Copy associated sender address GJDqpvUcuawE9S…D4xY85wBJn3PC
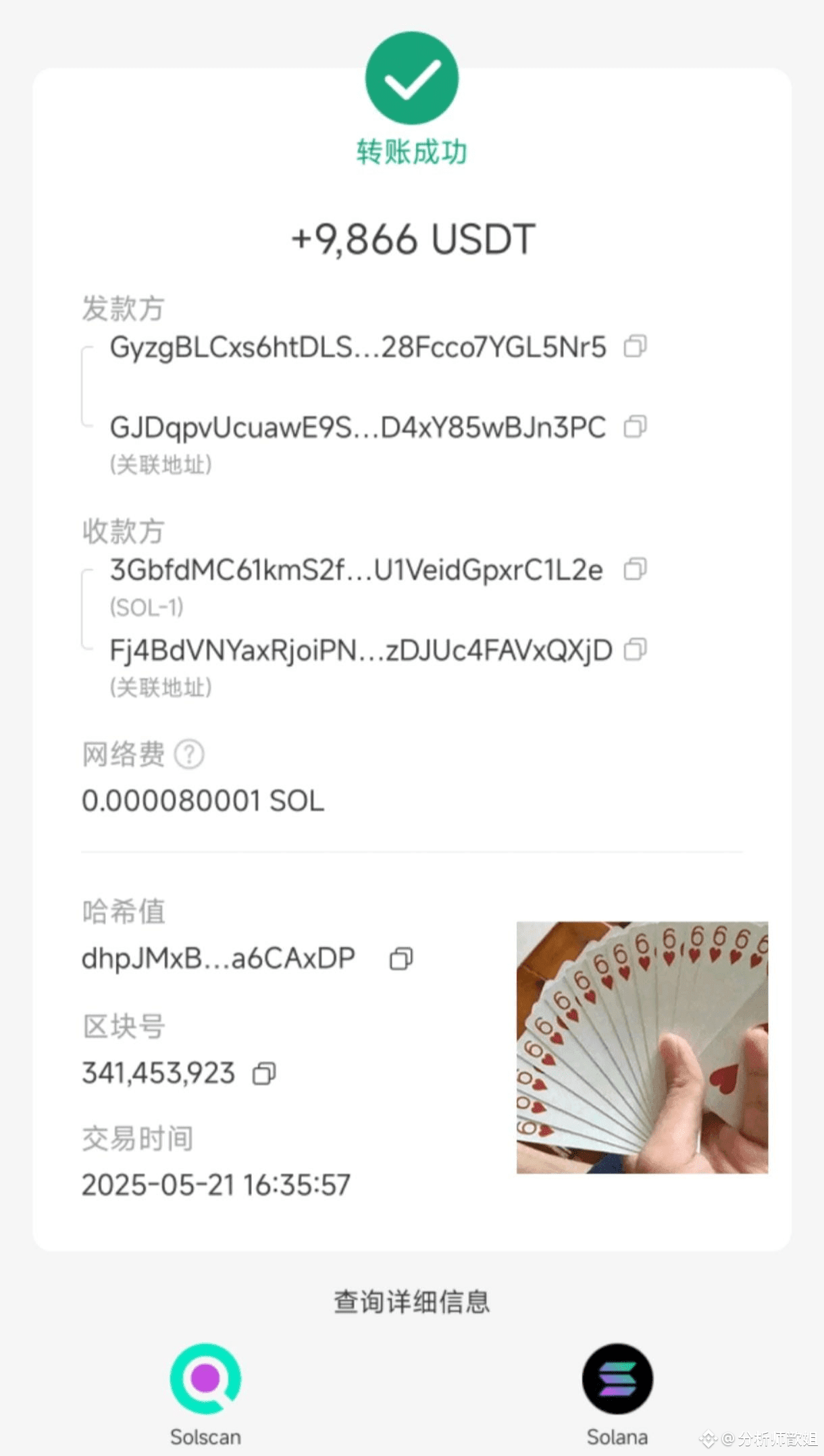Viewport: 824px width, 1456px height. coord(635,427)
